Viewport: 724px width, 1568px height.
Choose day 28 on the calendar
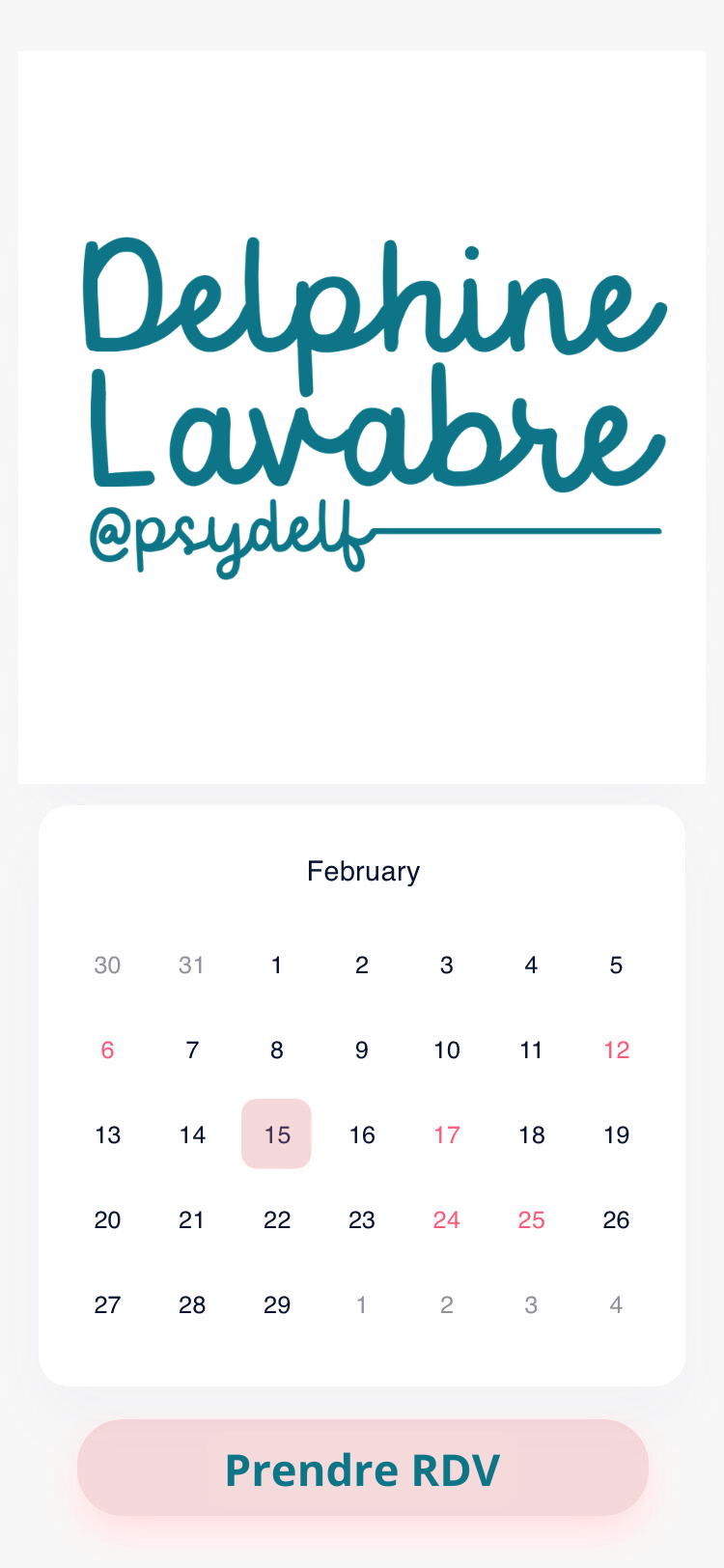192,1304
